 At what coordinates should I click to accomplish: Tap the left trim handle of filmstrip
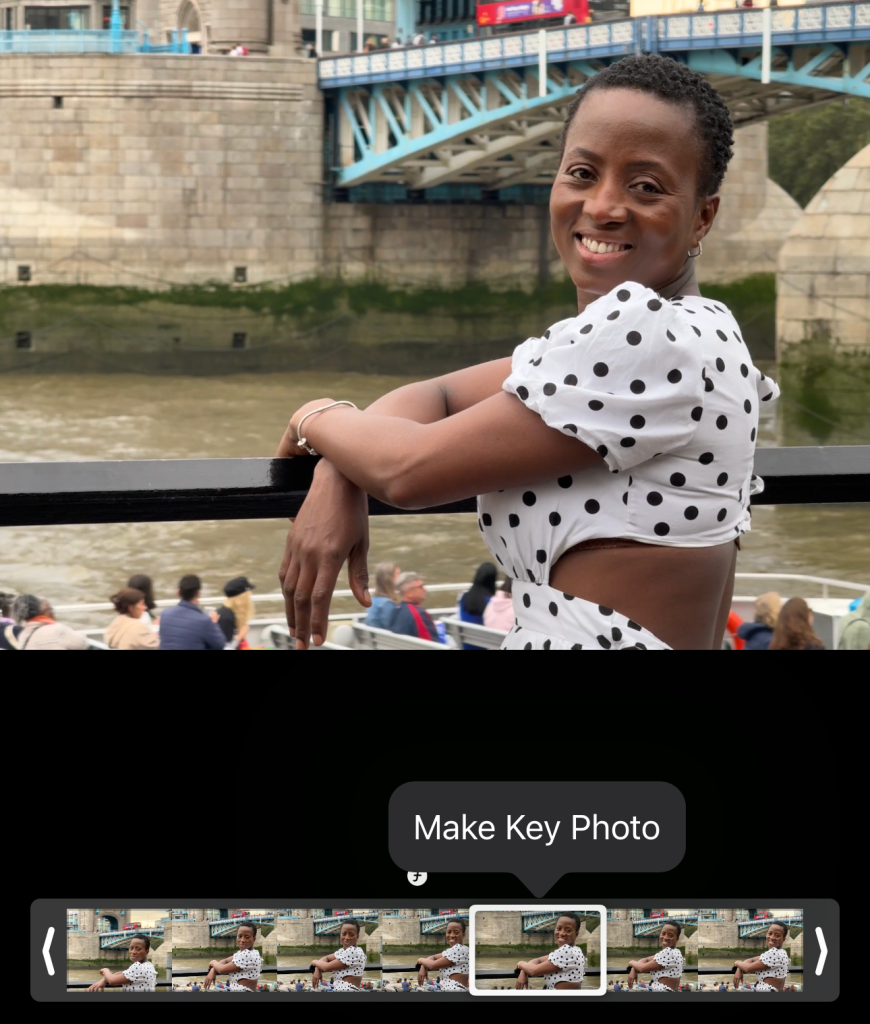pos(48,950)
